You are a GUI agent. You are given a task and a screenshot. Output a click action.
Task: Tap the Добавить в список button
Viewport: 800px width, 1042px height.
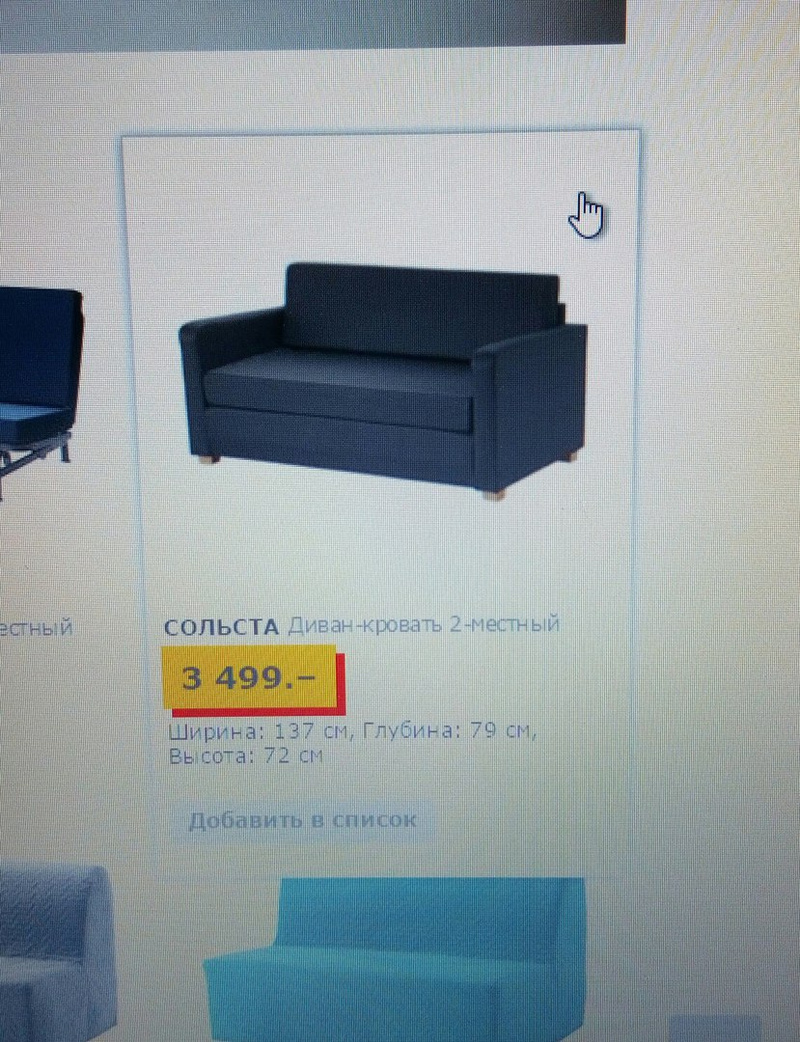301,821
